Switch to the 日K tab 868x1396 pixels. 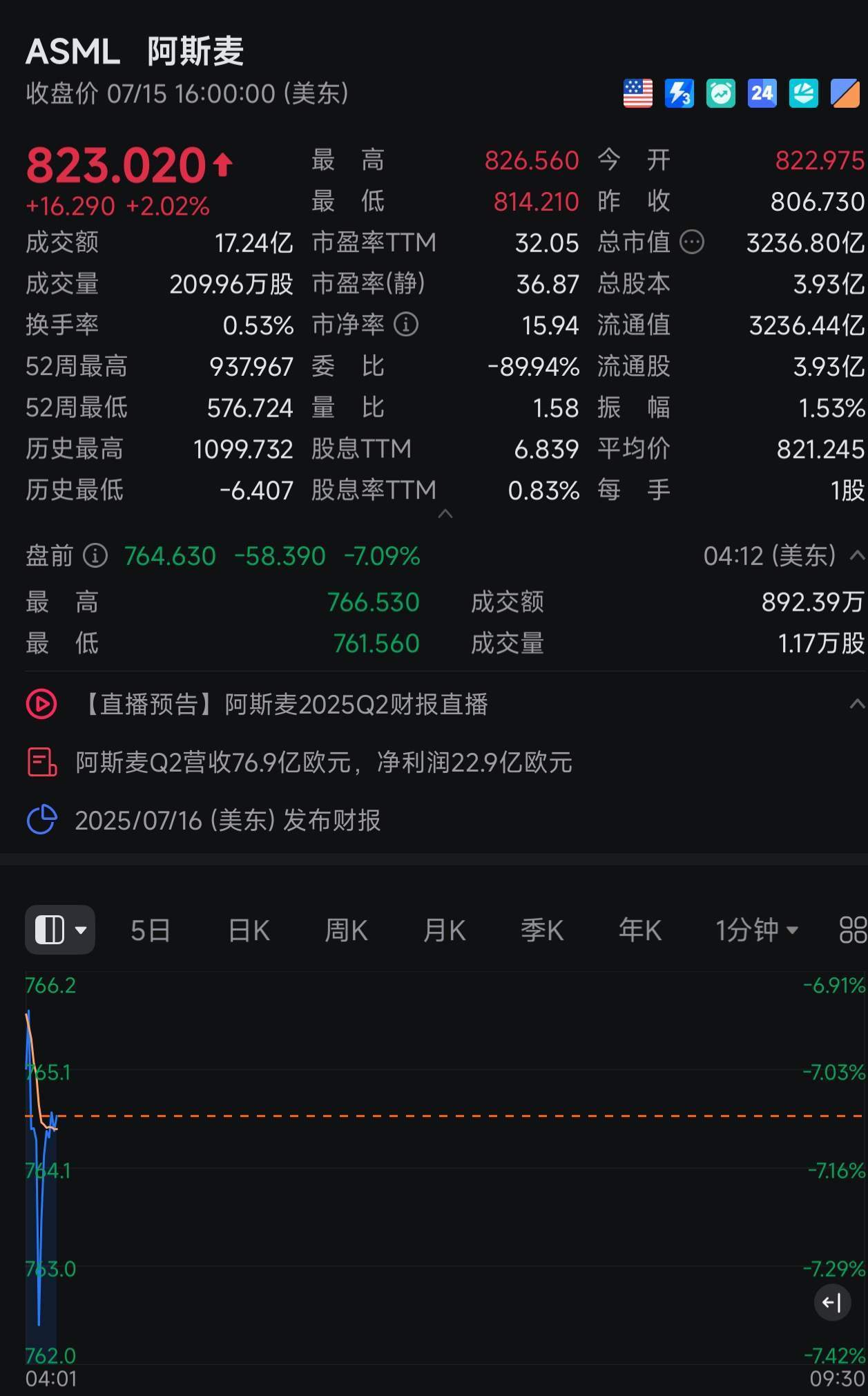click(x=248, y=929)
